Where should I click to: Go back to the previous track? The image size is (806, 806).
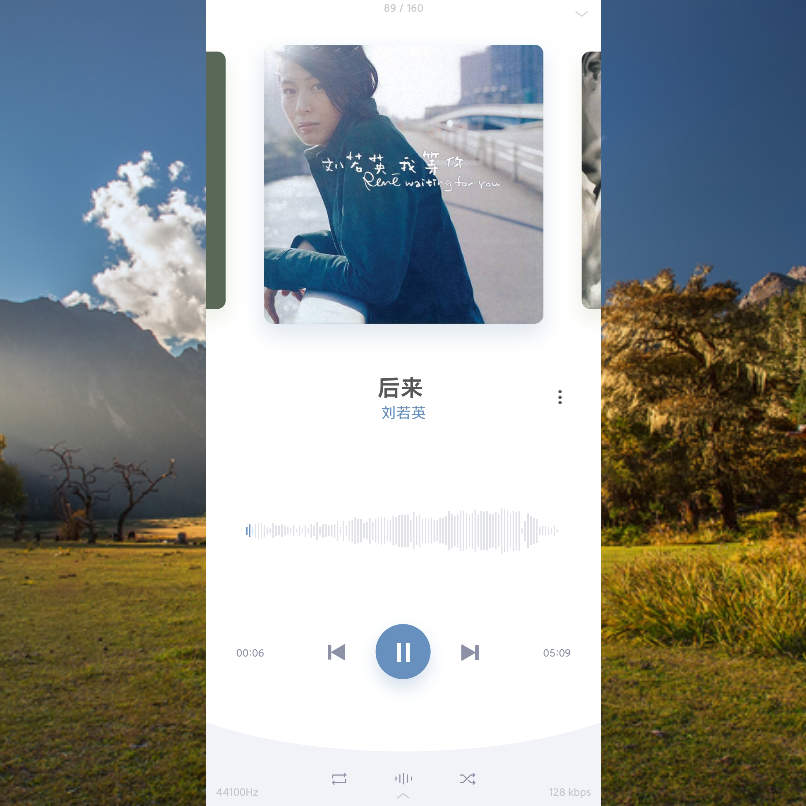337,652
